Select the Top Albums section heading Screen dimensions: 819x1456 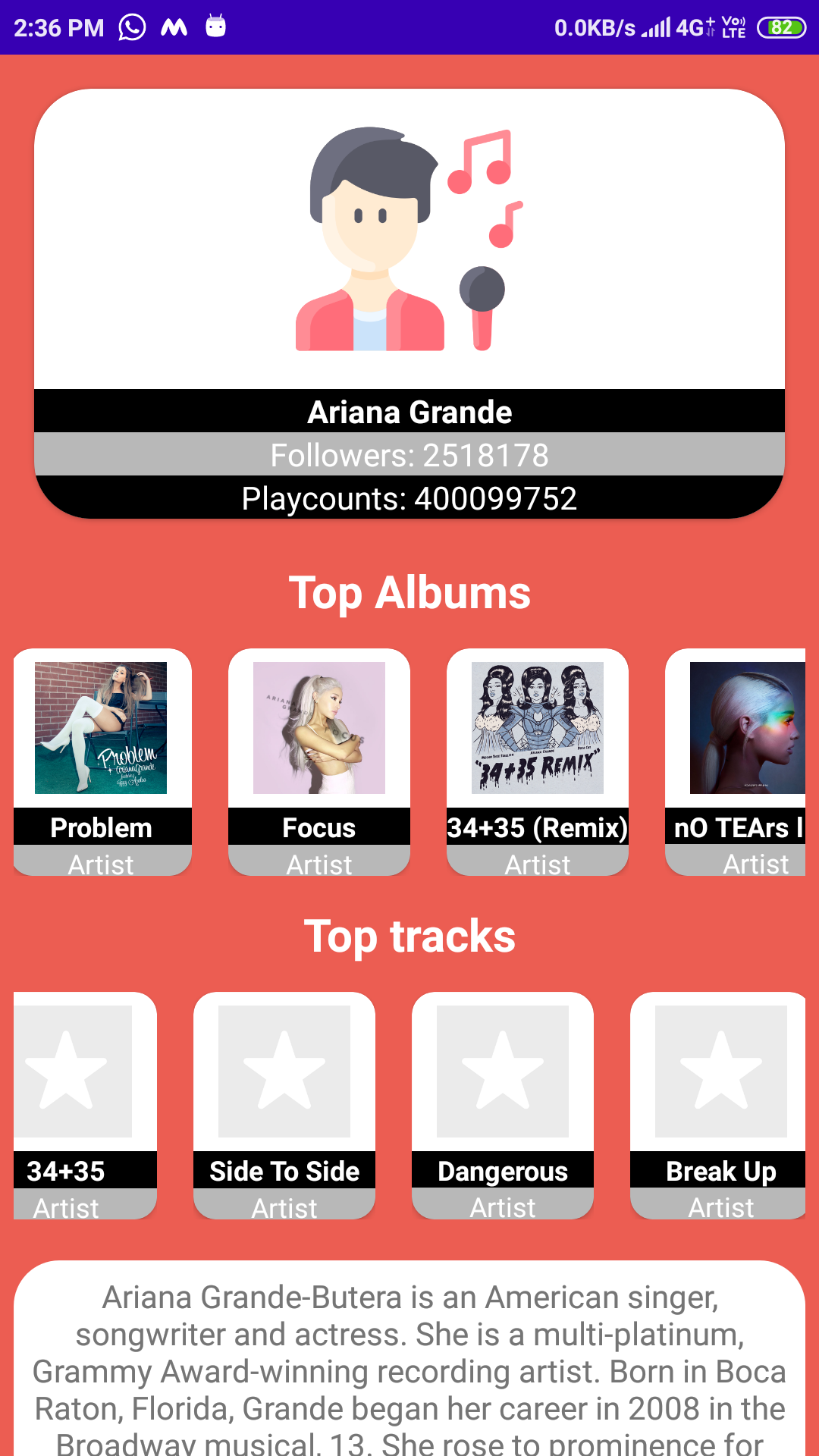tap(409, 593)
